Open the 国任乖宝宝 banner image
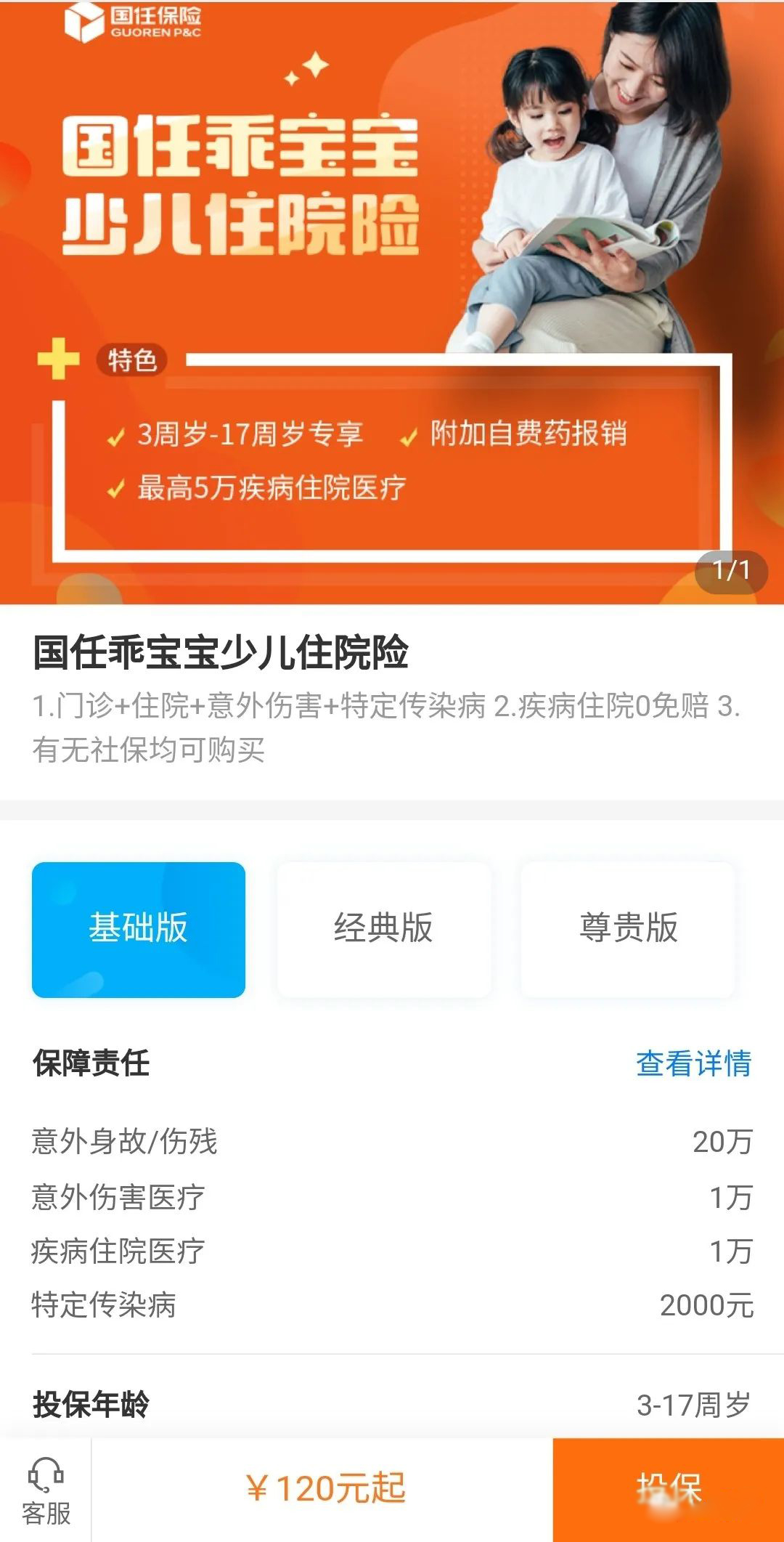The image size is (784, 1542). pyautogui.click(x=392, y=302)
